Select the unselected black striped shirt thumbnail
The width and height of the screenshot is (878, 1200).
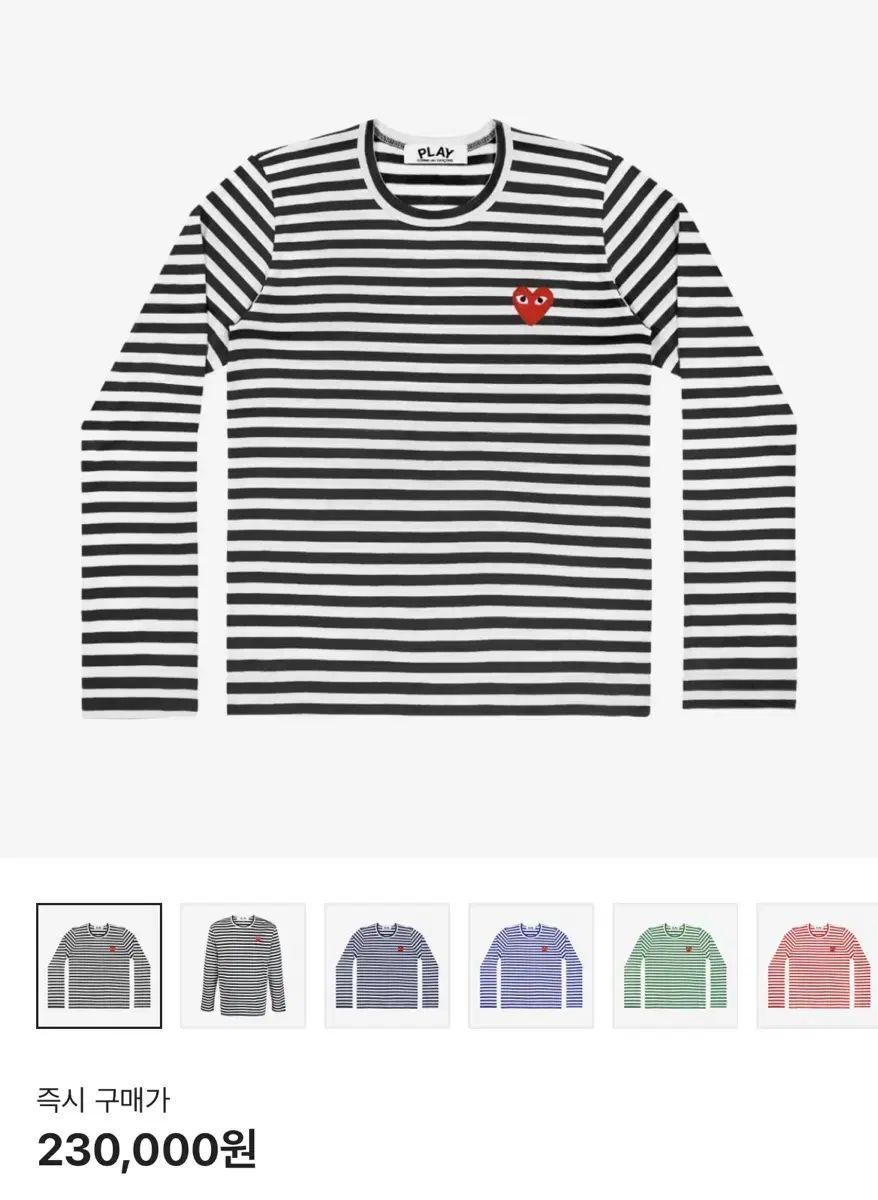click(x=243, y=965)
